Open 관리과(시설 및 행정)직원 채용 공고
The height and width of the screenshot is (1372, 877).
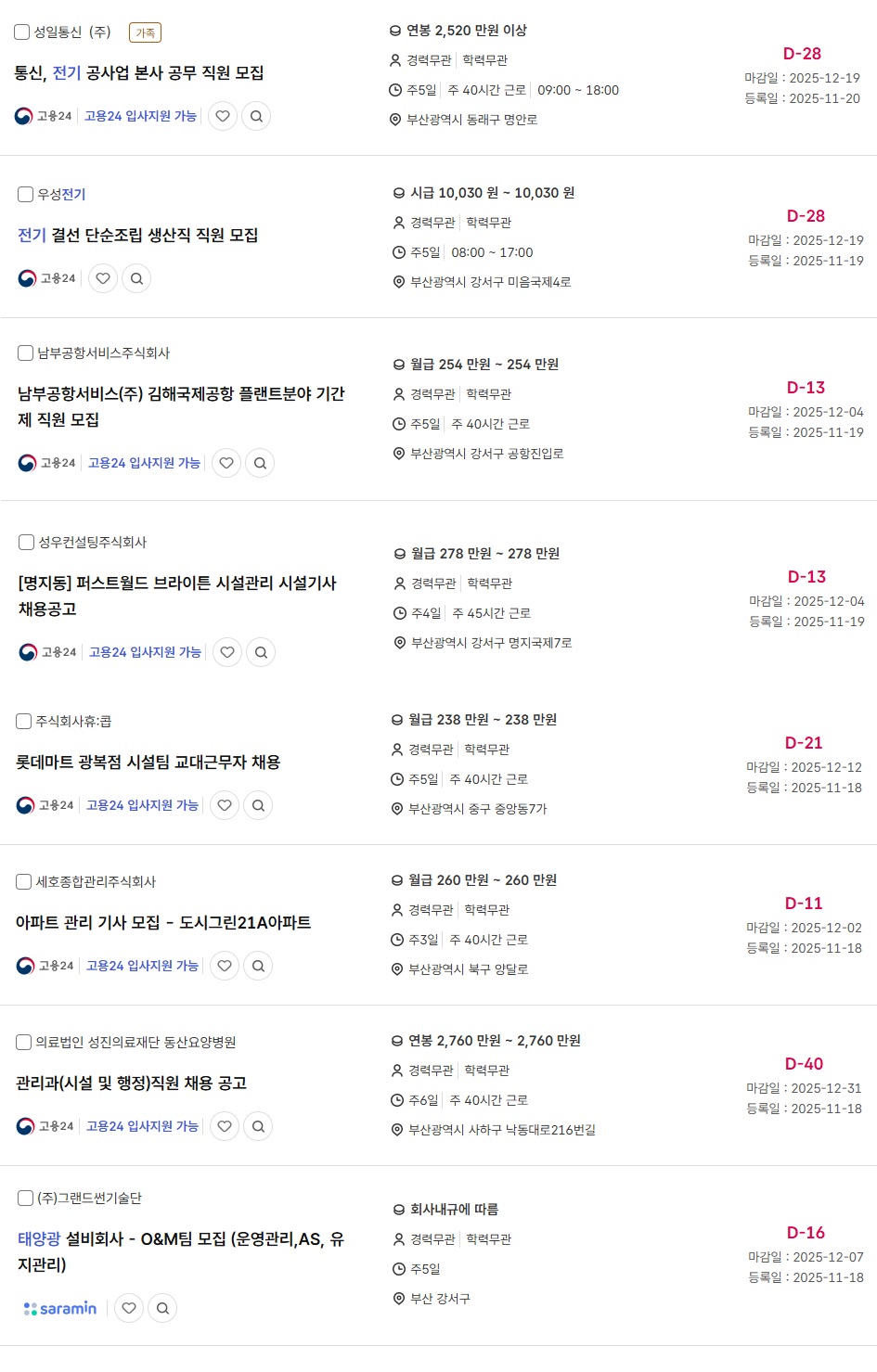click(x=131, y=1083)
